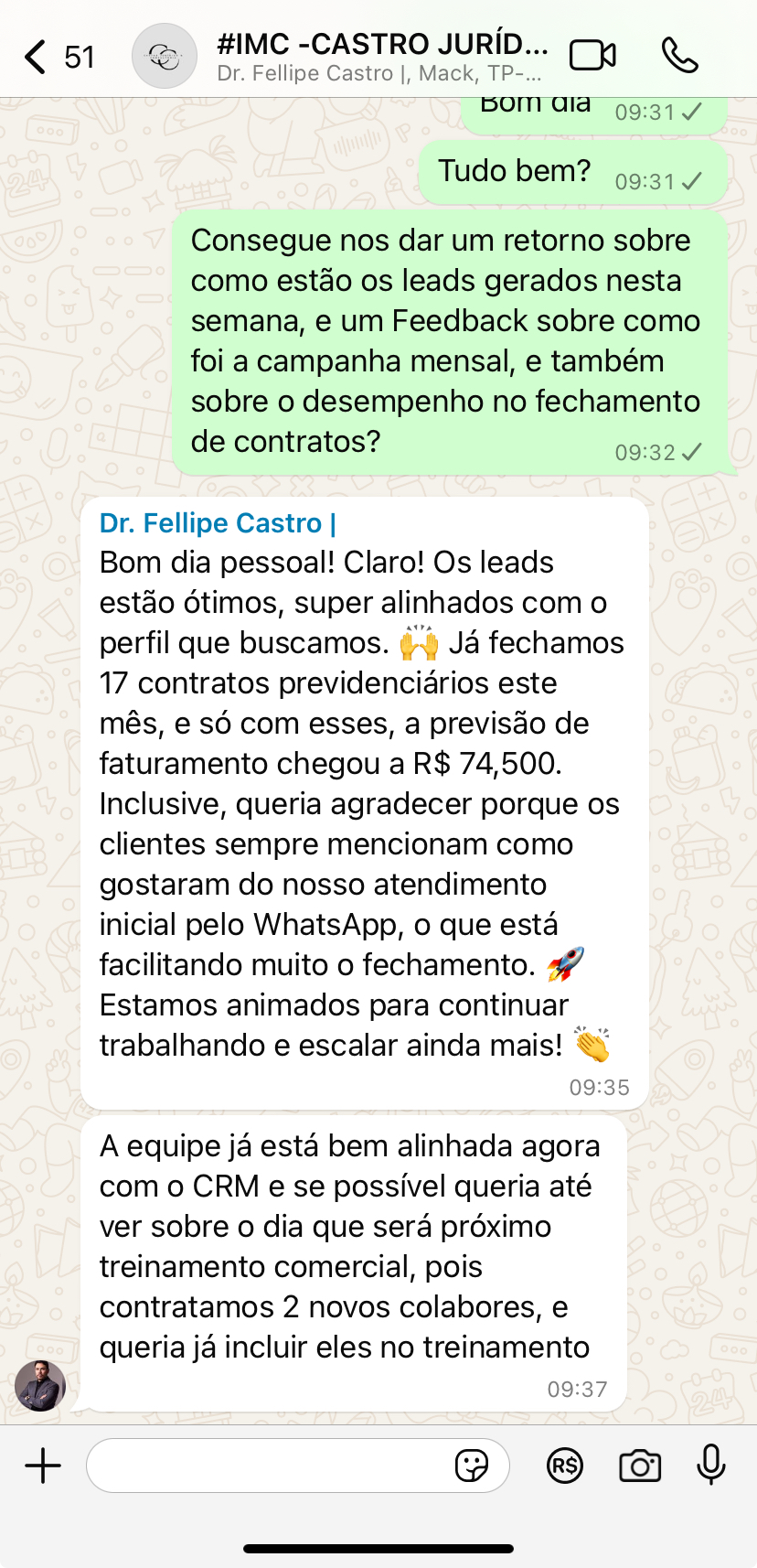The image size is (757, 1568).
Task: Open the sticker picker
Action: (472, 1466)
